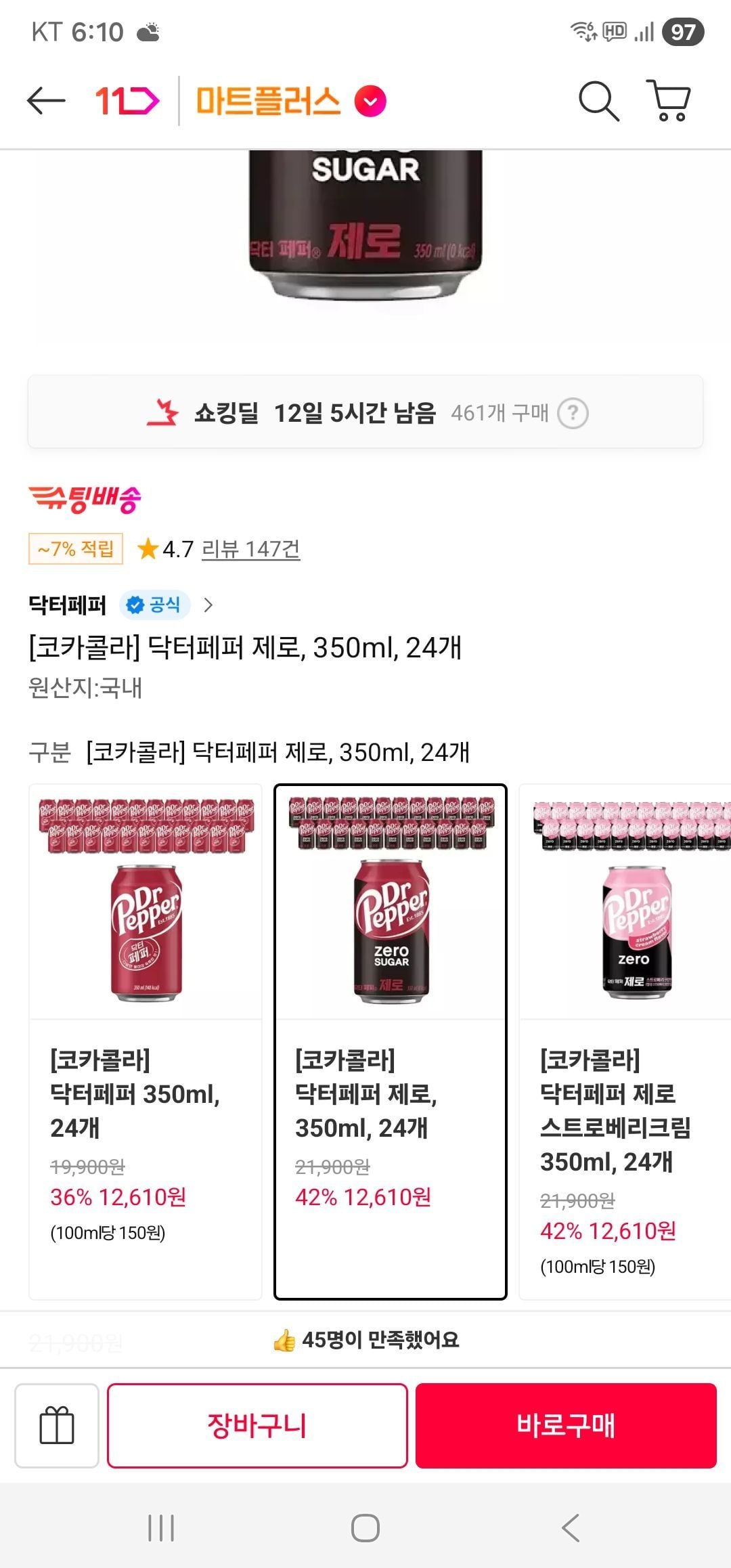Open the 11st home logo

[127, 102]
